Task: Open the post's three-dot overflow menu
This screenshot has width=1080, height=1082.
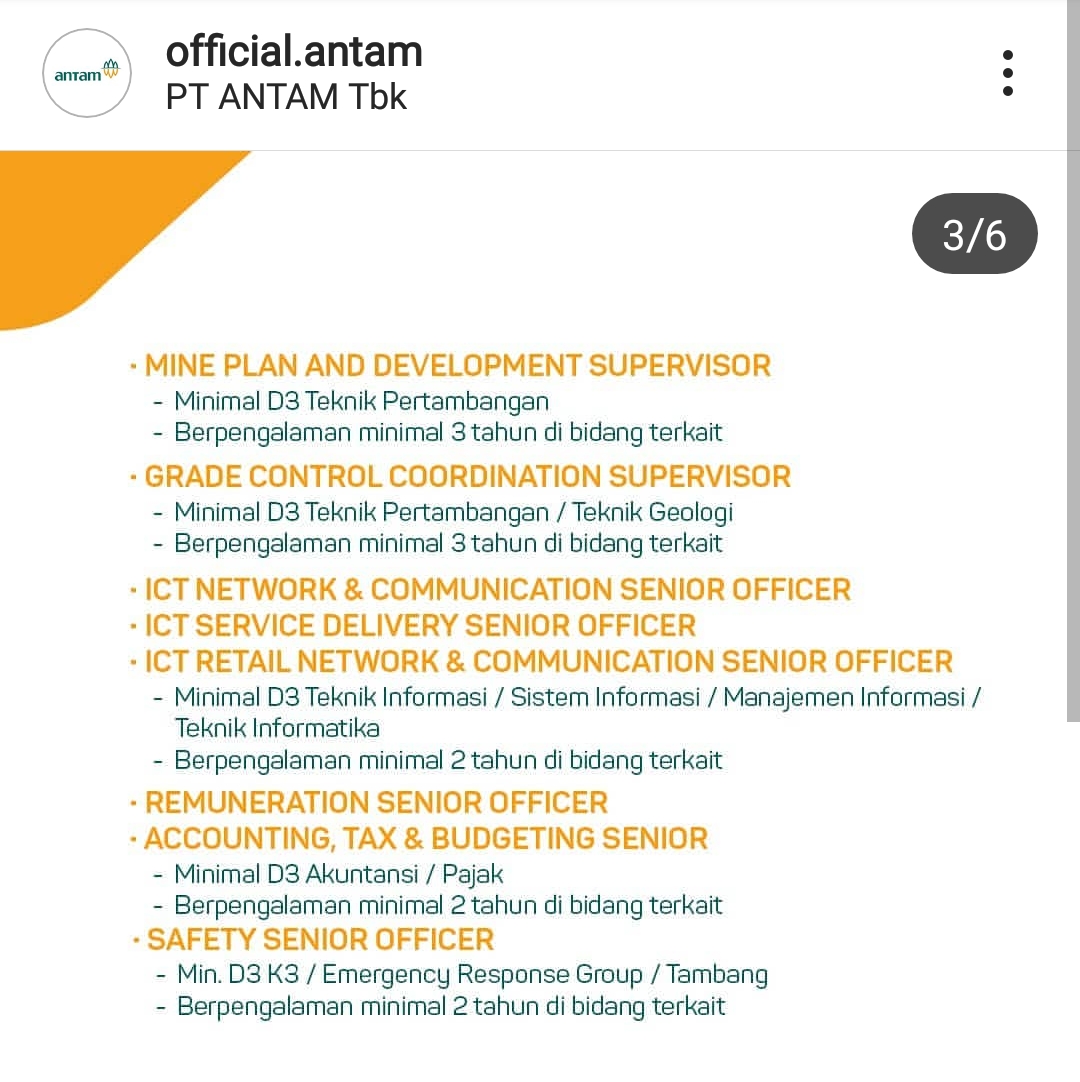Action: tap(1007, 73)
